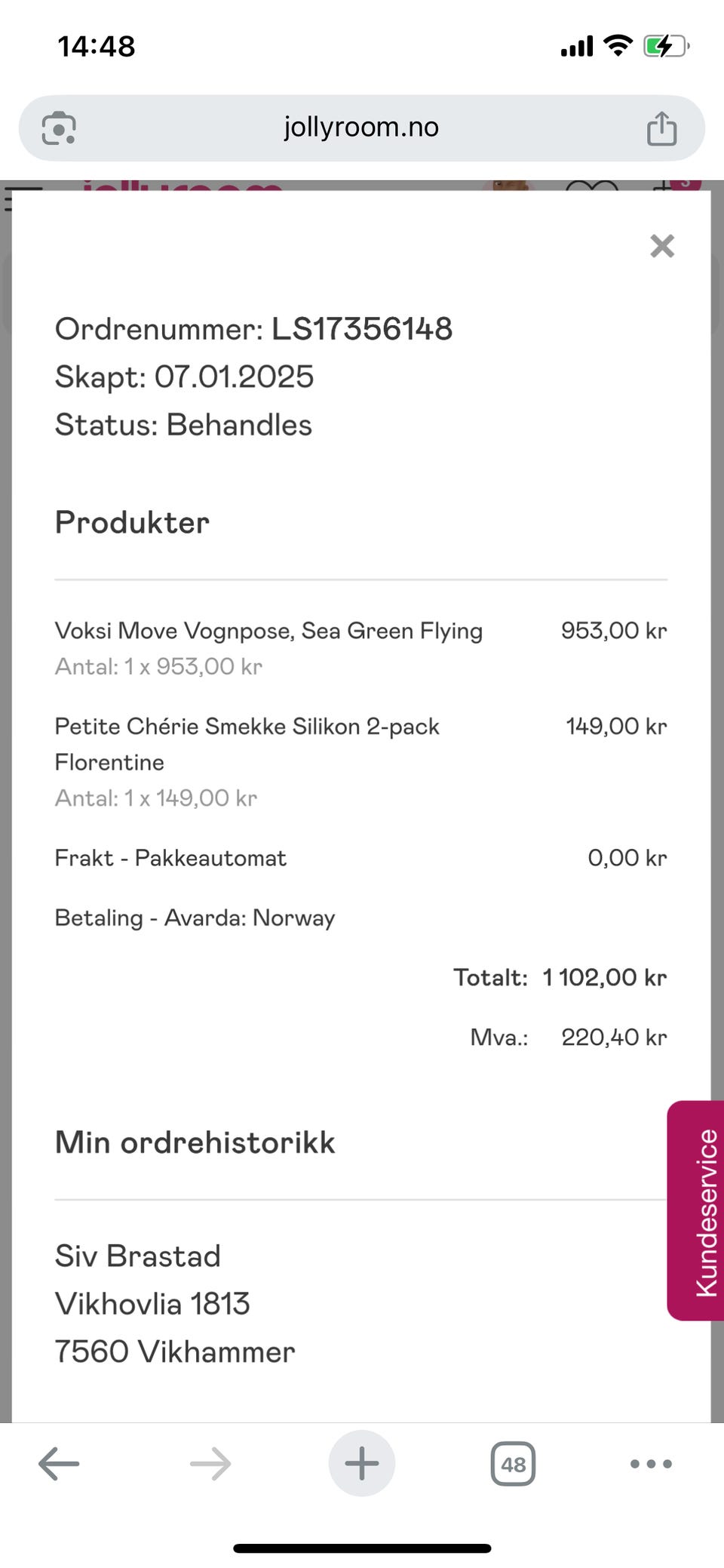Tap the clock showing 14:48
The width and height of the screenshot is (724, 1568).
(x=97, y=45)
